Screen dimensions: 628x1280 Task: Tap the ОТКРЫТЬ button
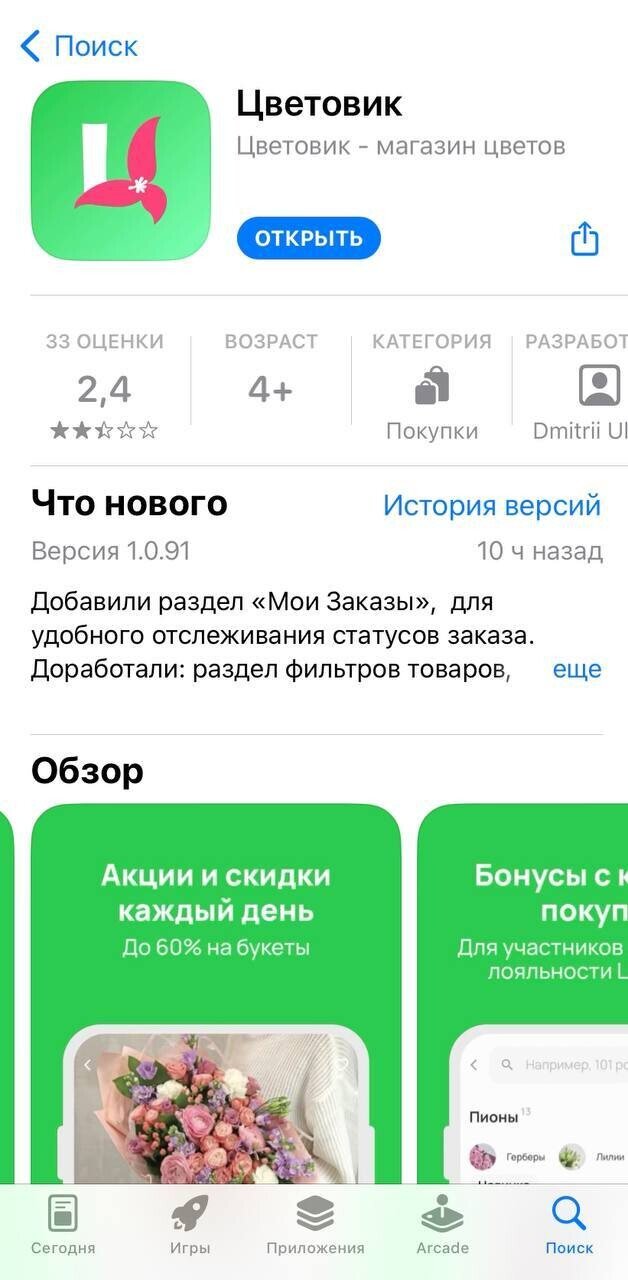coord(308,238)
